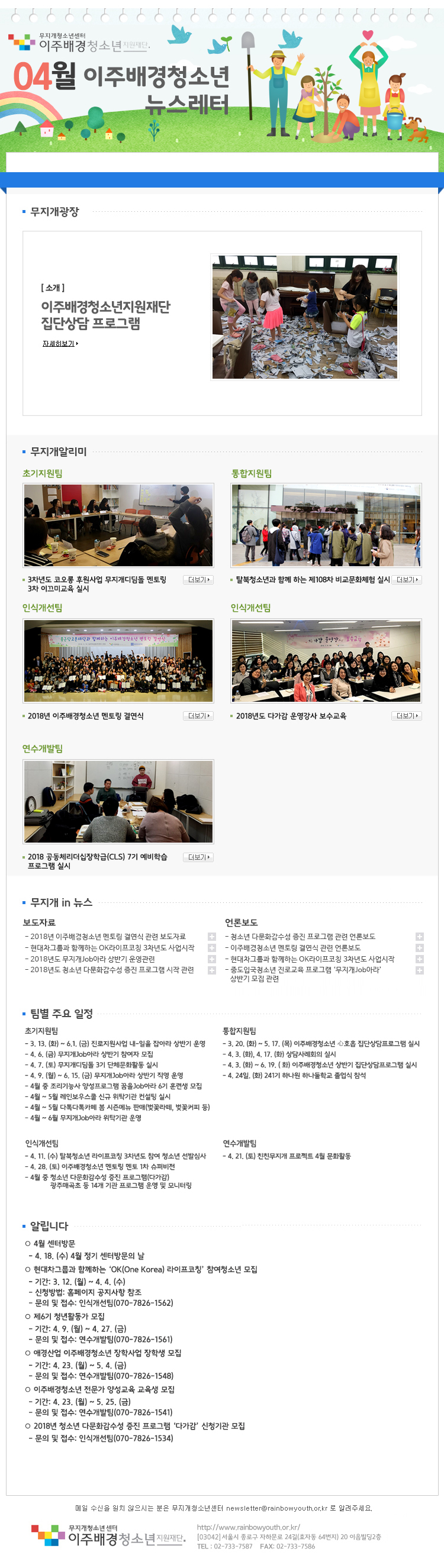Tap 더보기 for 무지개디딤돌 멘토링 이고미교육
Image resolution: width=444 pixels, height=1568 pixels.
click(198, 579)
